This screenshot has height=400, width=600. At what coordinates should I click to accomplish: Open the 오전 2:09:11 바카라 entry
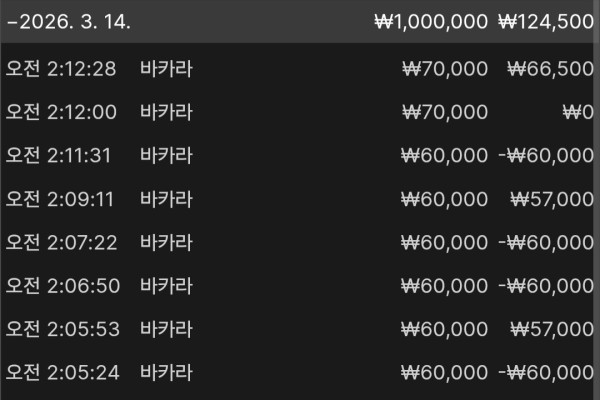[300, 199]
